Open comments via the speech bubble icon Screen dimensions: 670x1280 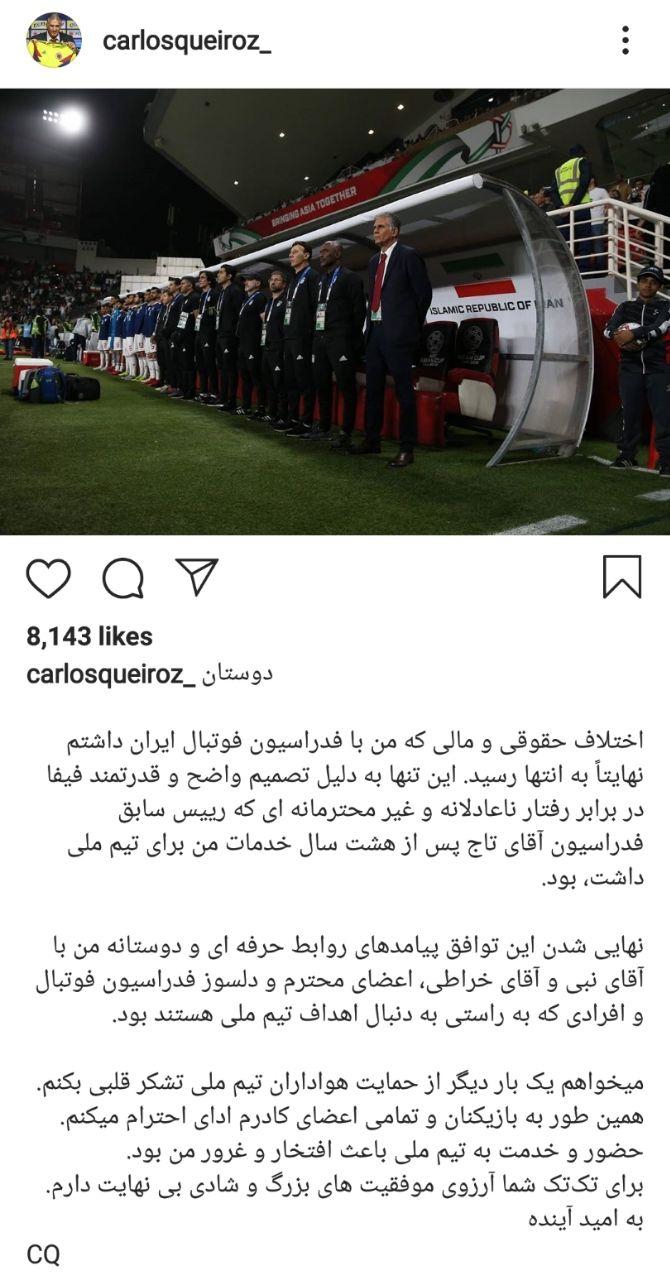point(122,578)
